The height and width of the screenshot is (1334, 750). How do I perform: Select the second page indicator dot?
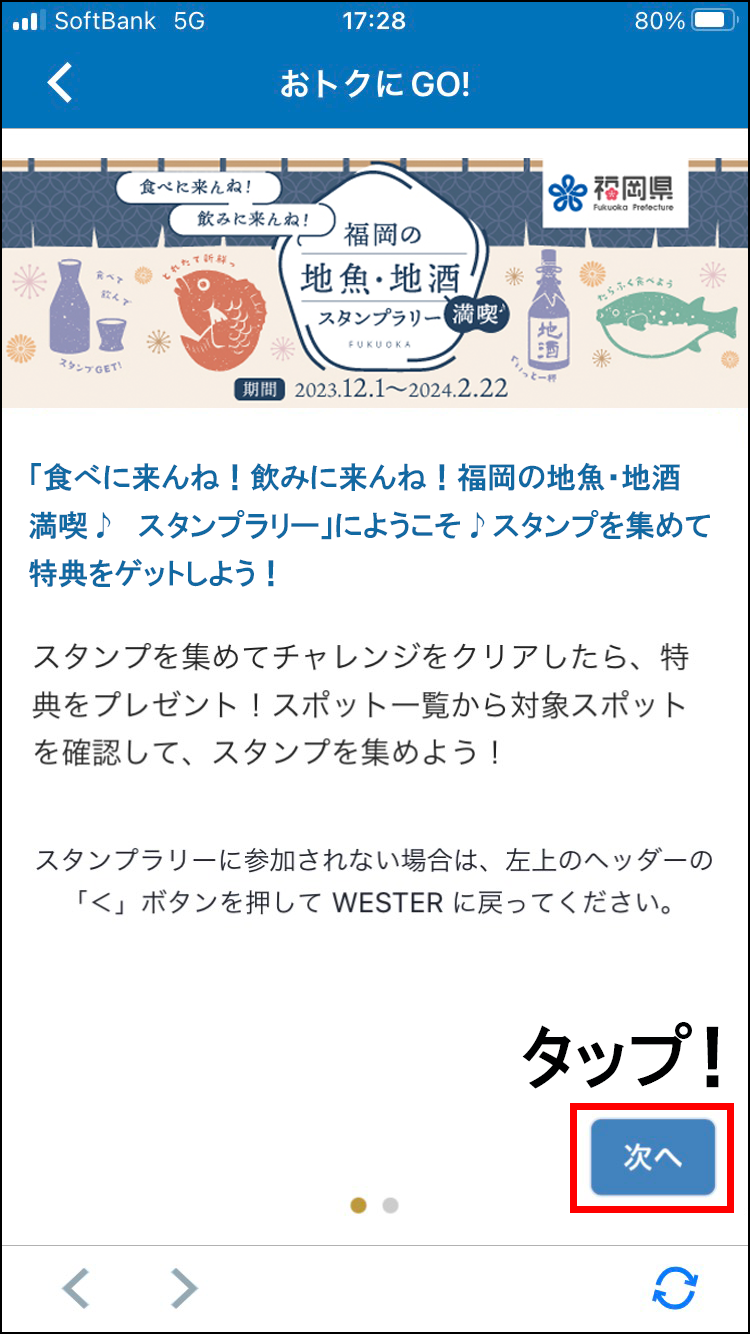(391, 1206)
